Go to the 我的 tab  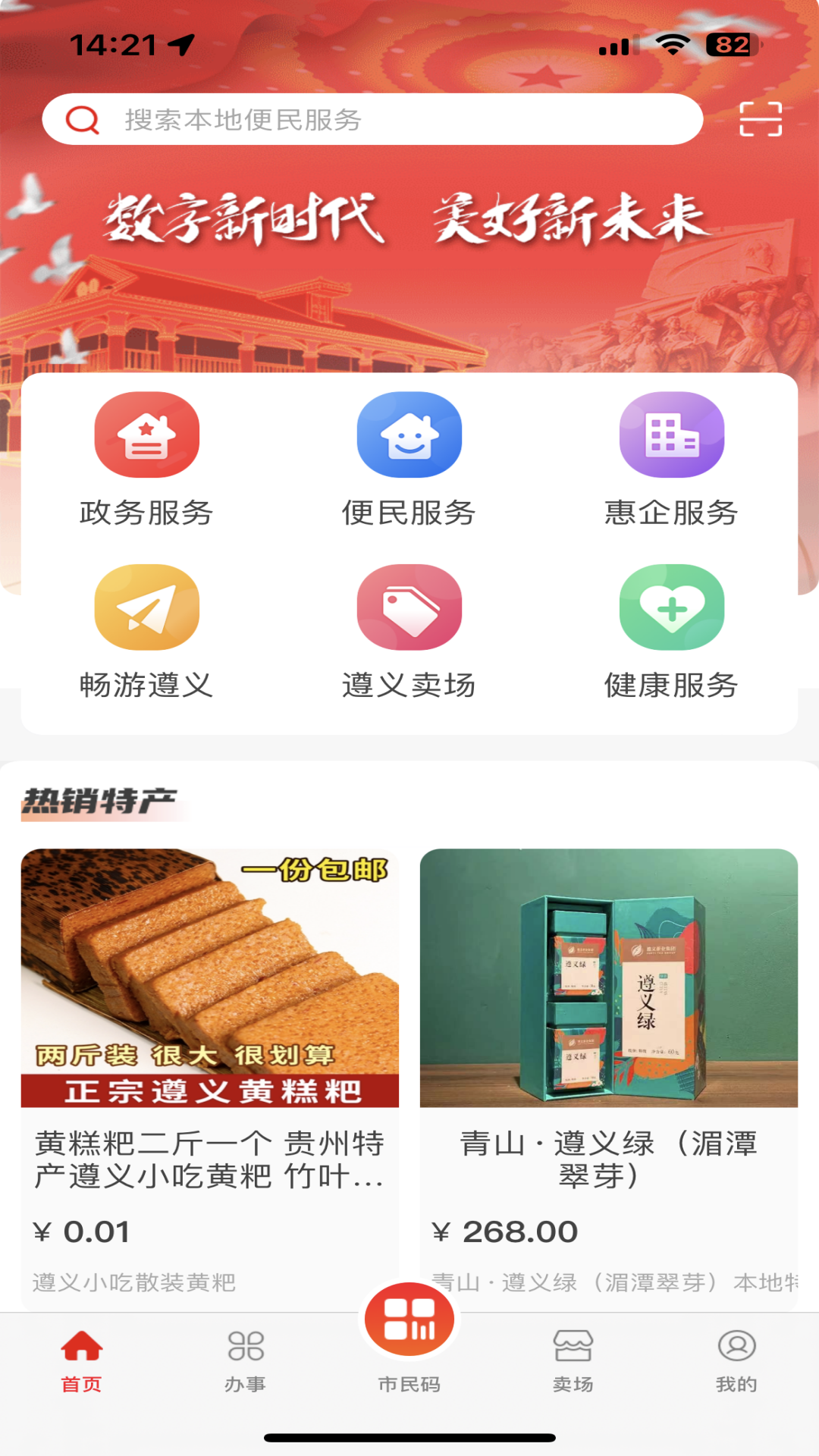(736, 1361)
